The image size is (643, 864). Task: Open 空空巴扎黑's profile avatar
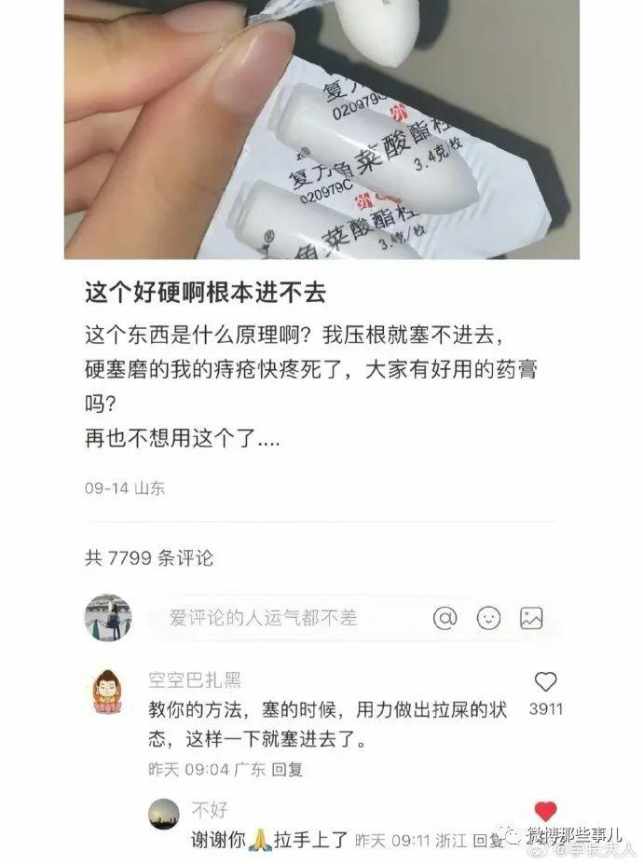(108, 692)
